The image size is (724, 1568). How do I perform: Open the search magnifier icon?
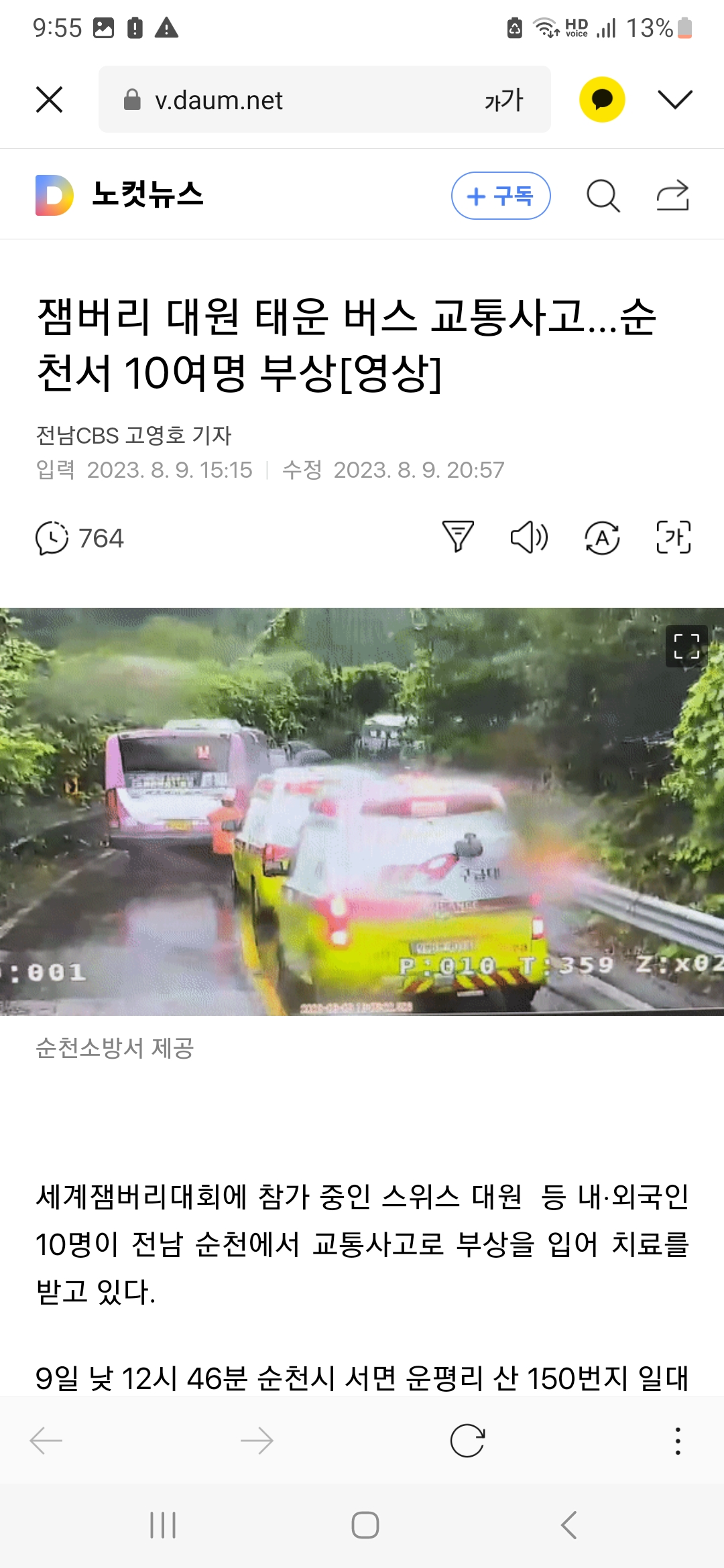tap(603, 196)
